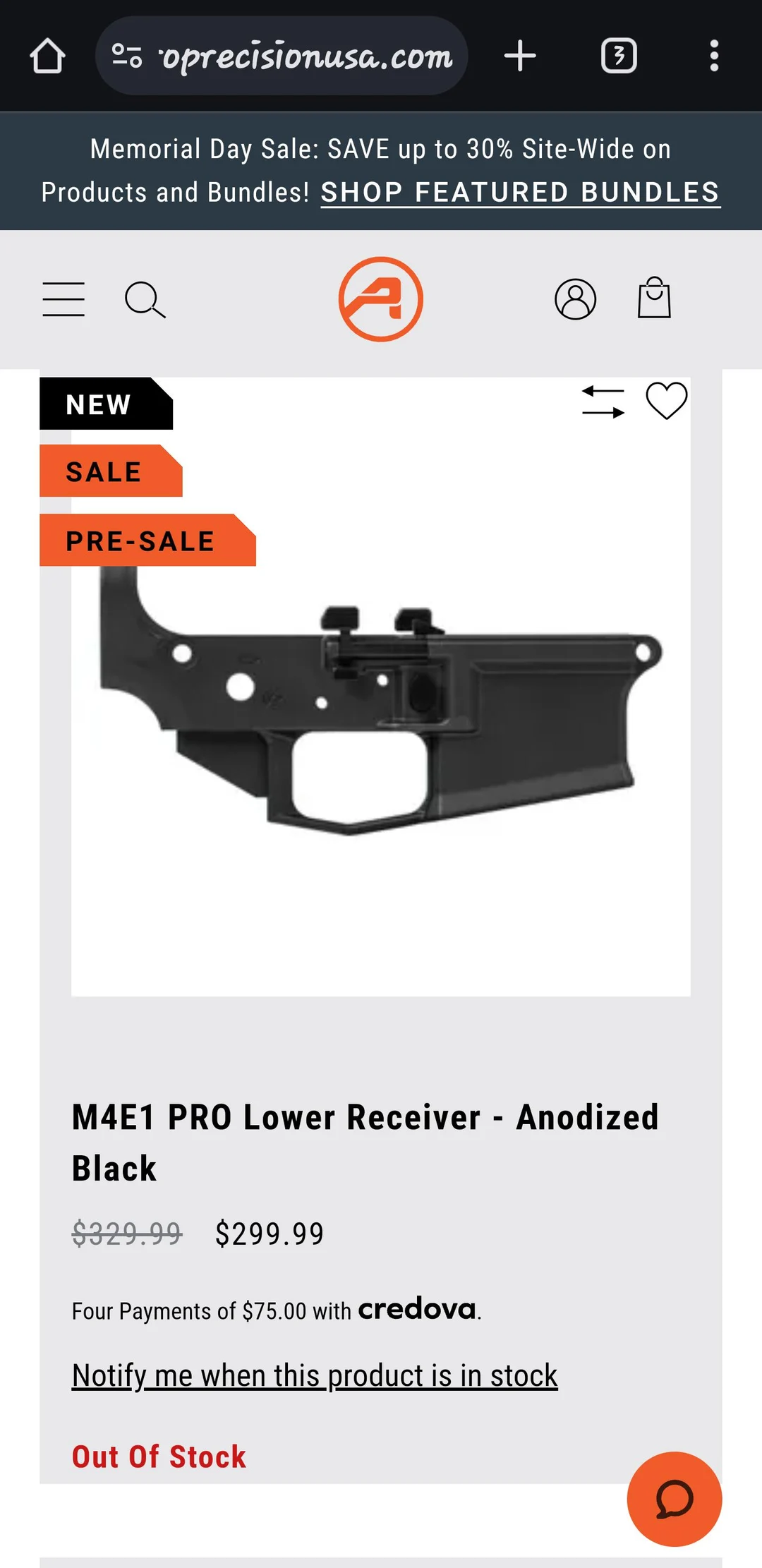Open the site search

click(146, 299)
